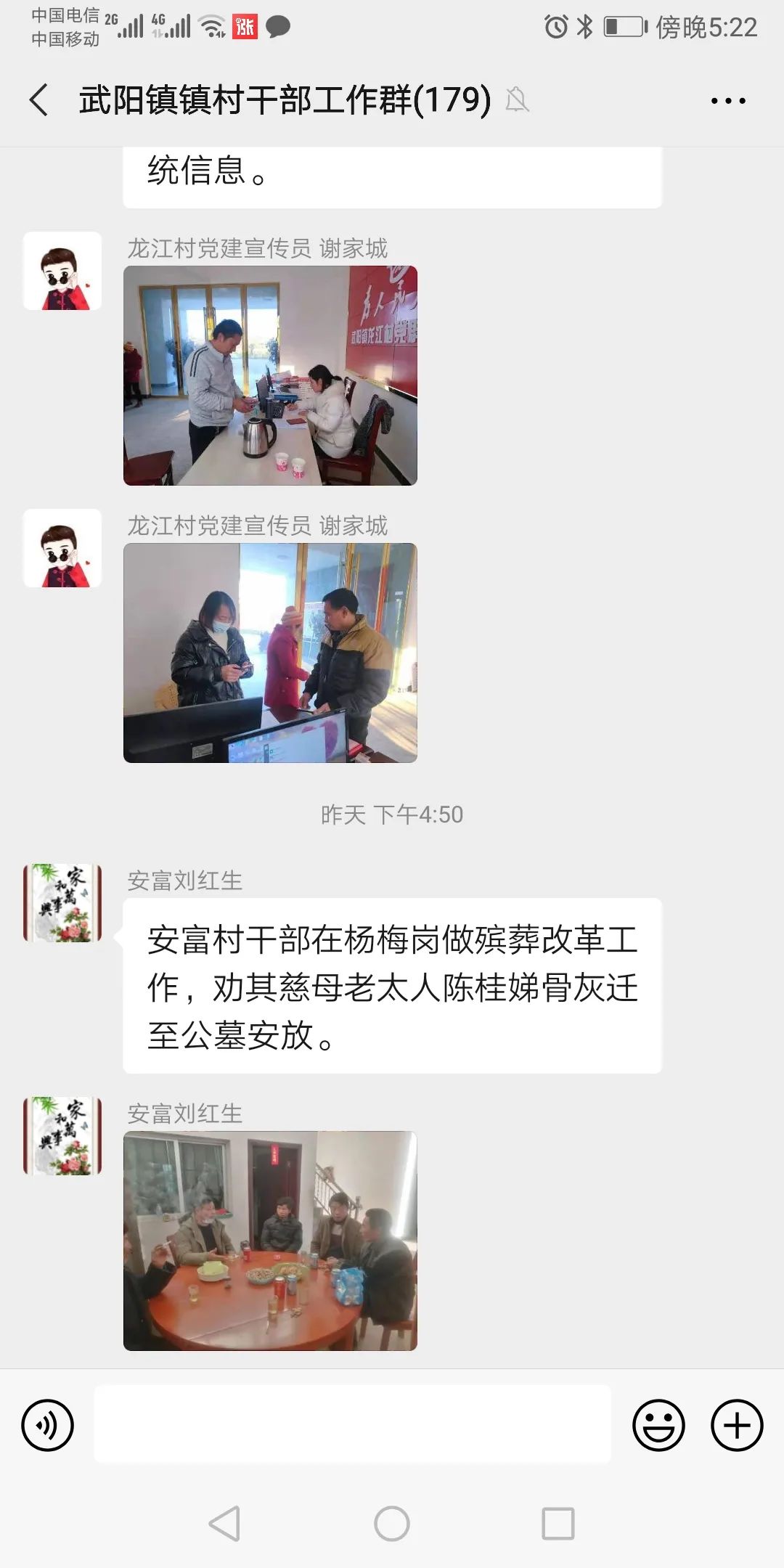
Task: Go to the system home screen
Action: click(392, 1524)
